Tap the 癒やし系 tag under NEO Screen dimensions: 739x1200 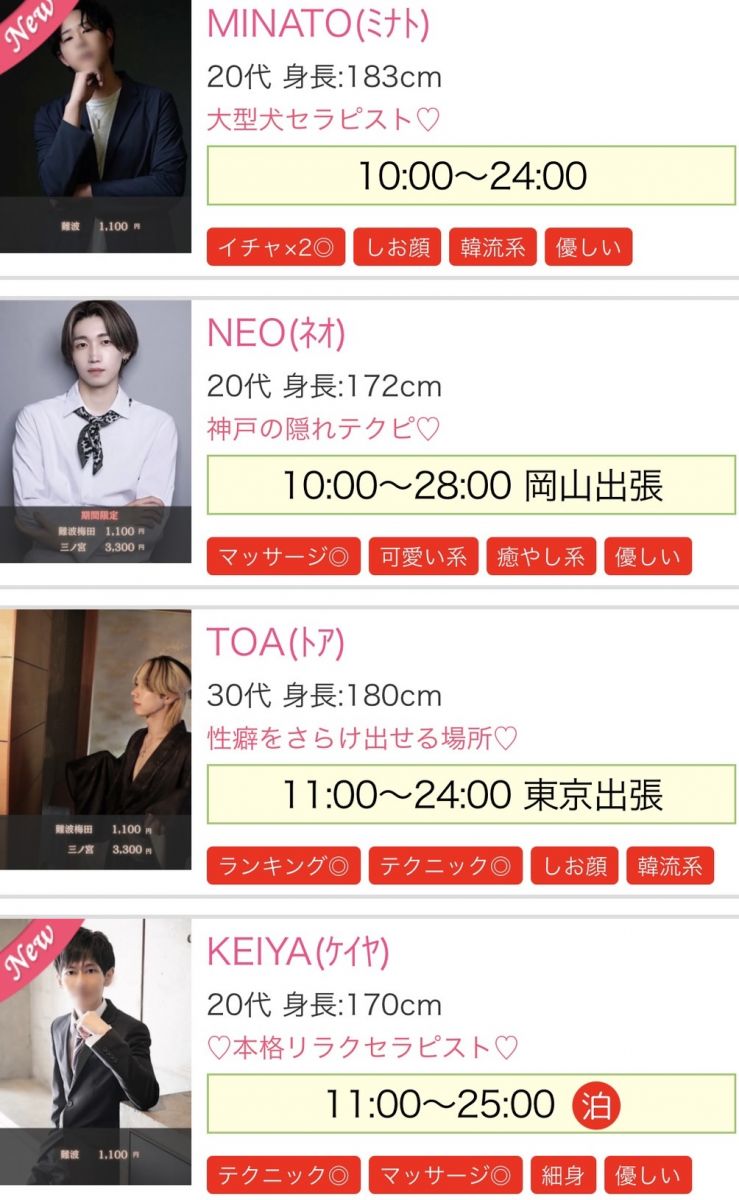coord(541,557)
